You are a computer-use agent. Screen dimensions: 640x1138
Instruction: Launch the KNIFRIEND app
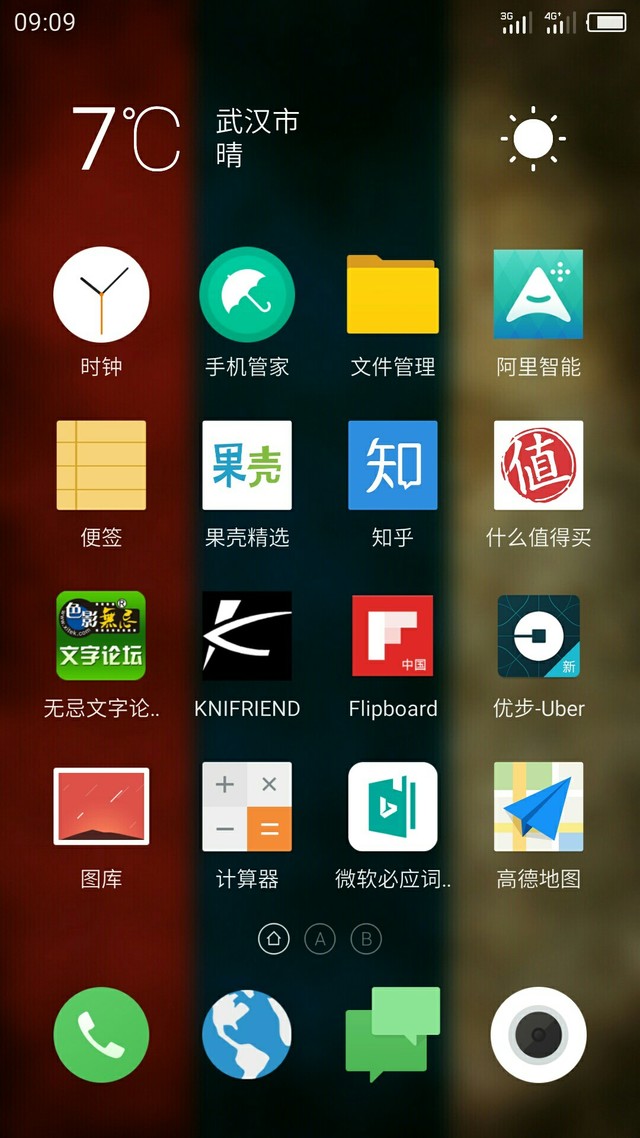[x=247, y=636]
